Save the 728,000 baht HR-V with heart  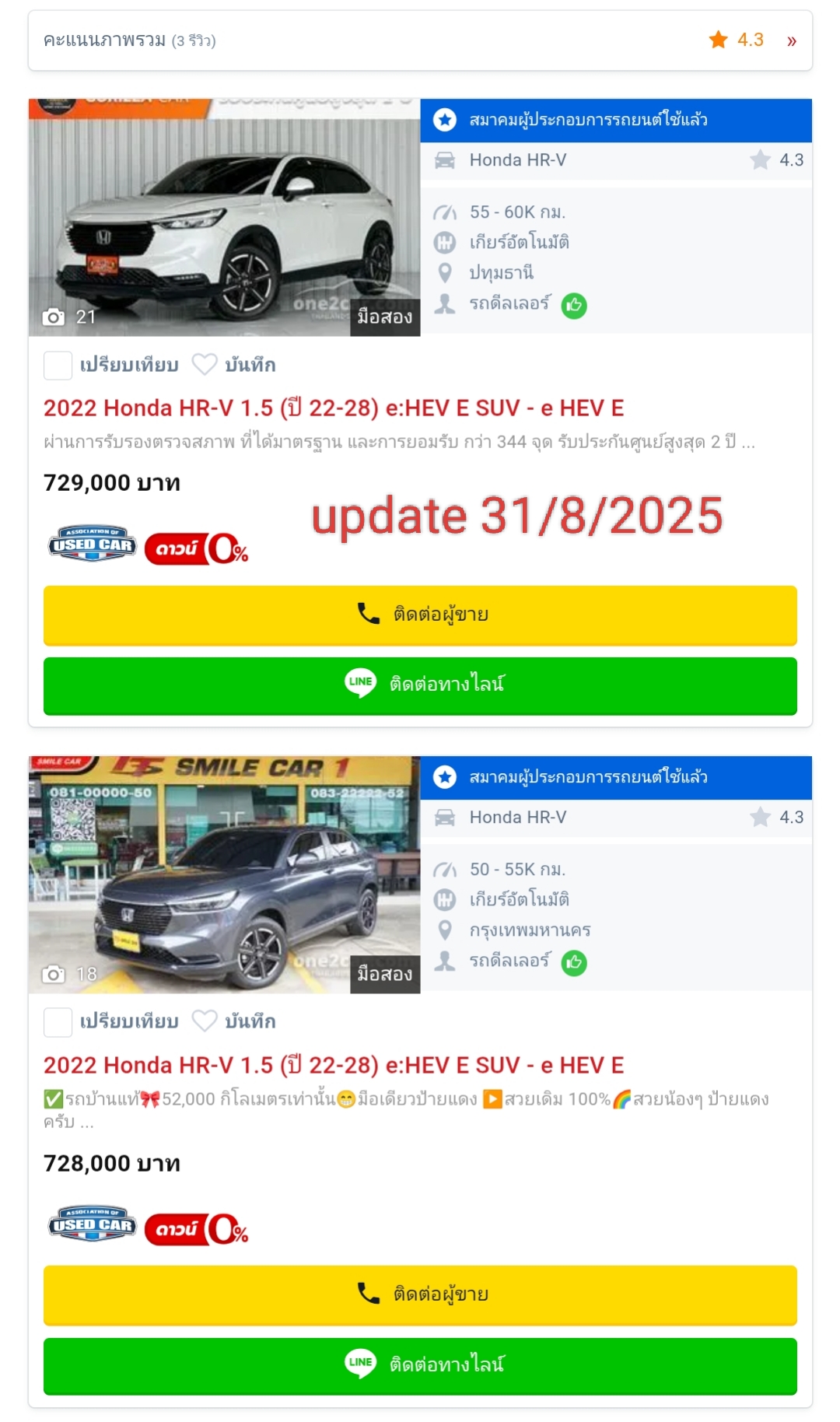[x=205, y=1021]
